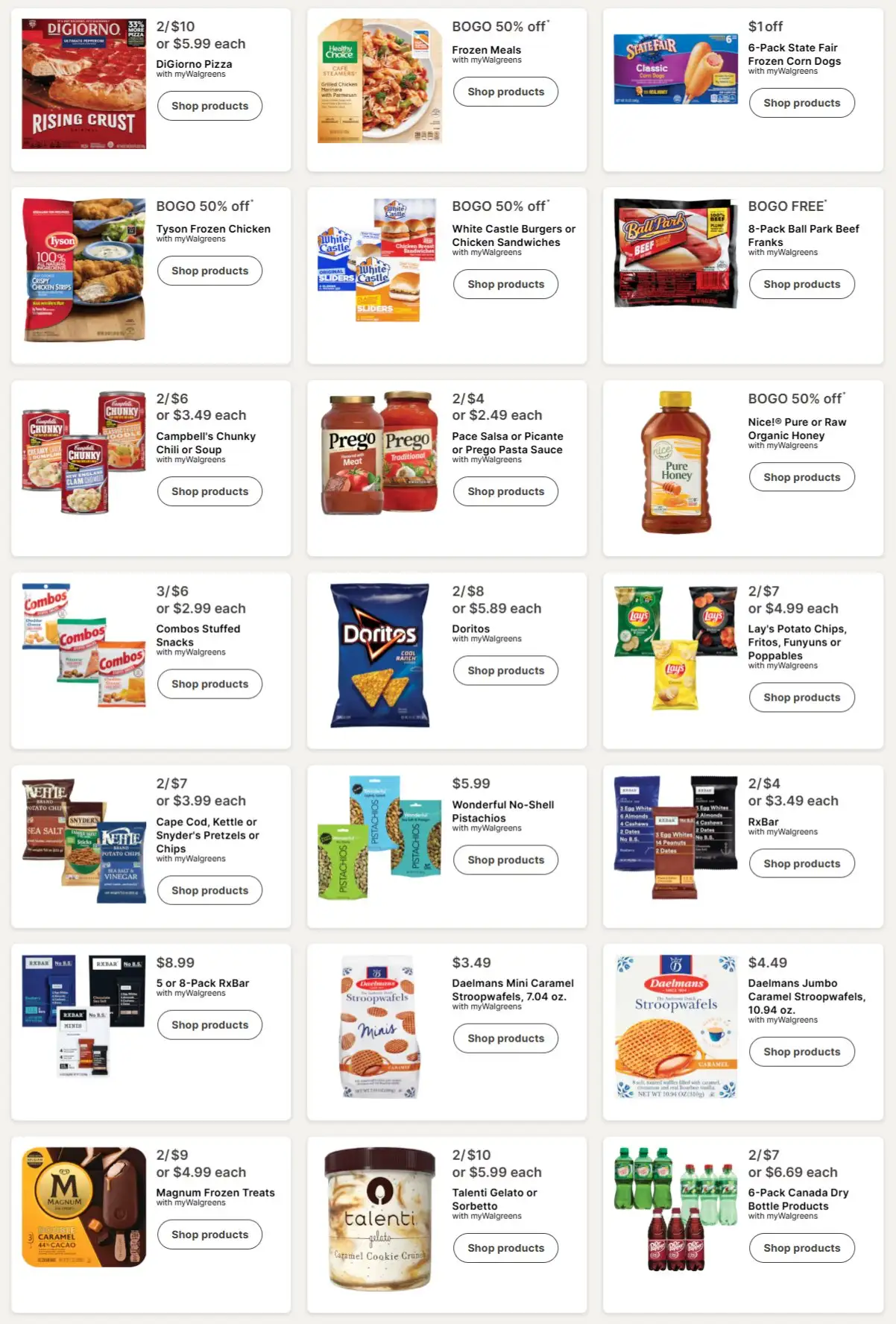Open the Canada Dry 6-Pack product image
The image size is (896, 1324).
click(675, 1209)
